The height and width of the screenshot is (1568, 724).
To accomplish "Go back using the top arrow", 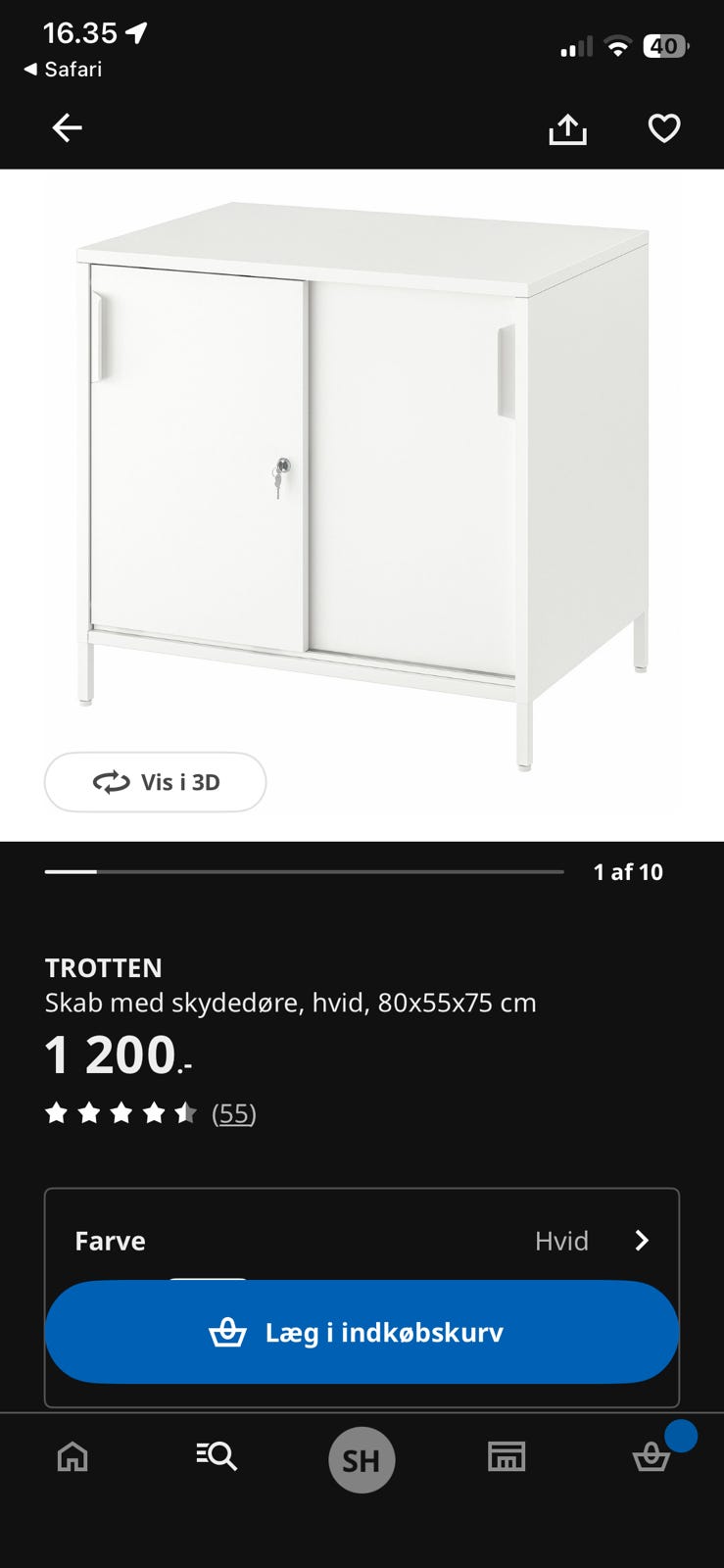I will point(67,127).
